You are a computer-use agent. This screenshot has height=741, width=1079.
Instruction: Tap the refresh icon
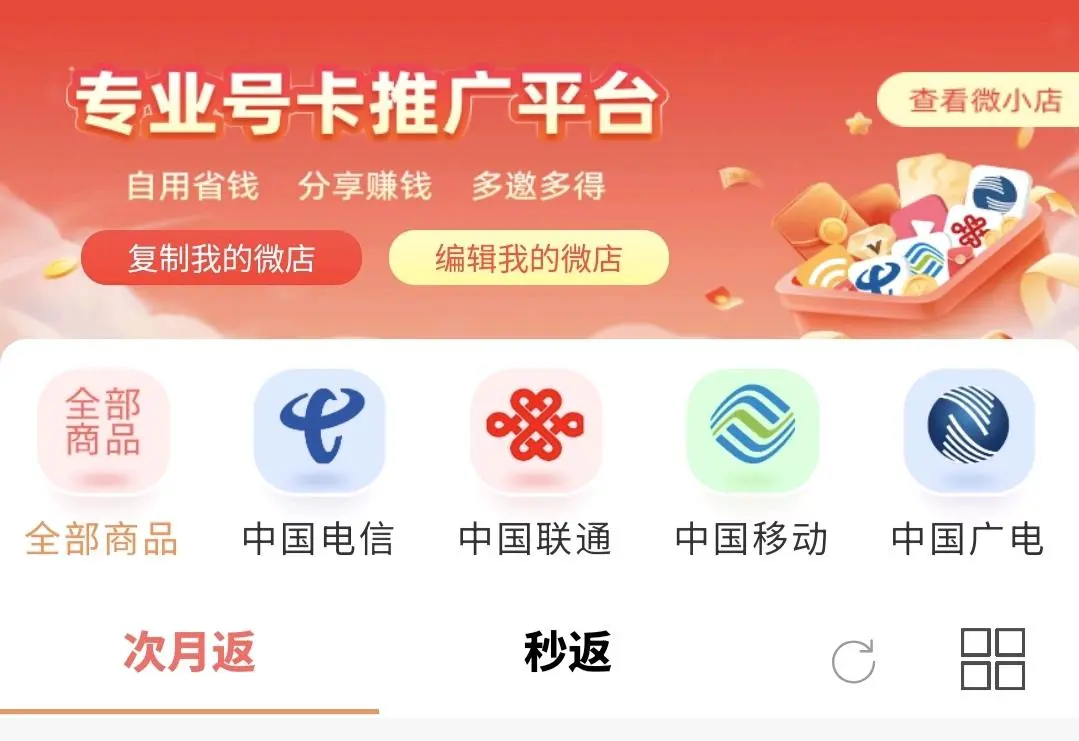[853, 660]
